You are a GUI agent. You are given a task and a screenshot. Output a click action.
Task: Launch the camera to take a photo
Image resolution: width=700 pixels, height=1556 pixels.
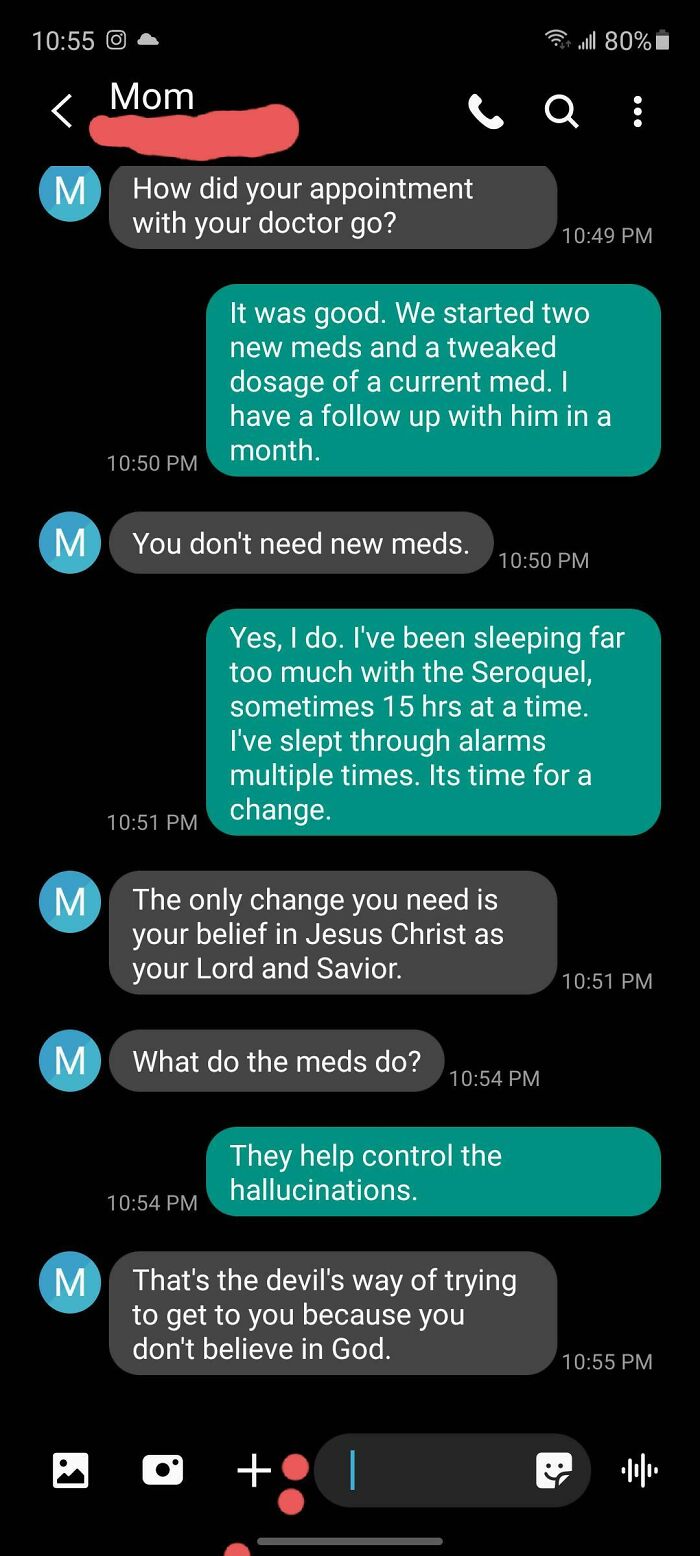click(x=162, y=1469)
